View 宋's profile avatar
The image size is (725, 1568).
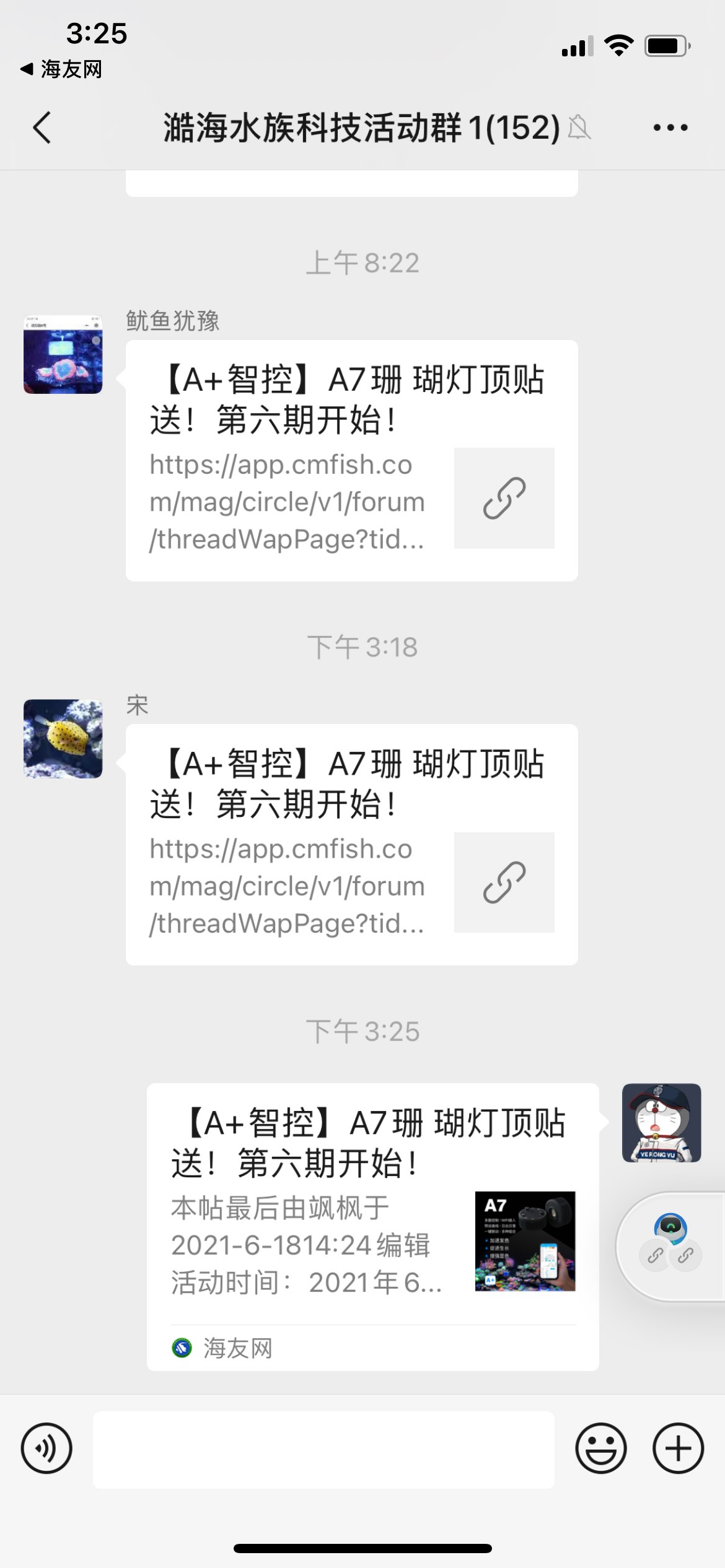tap(63, 738)
